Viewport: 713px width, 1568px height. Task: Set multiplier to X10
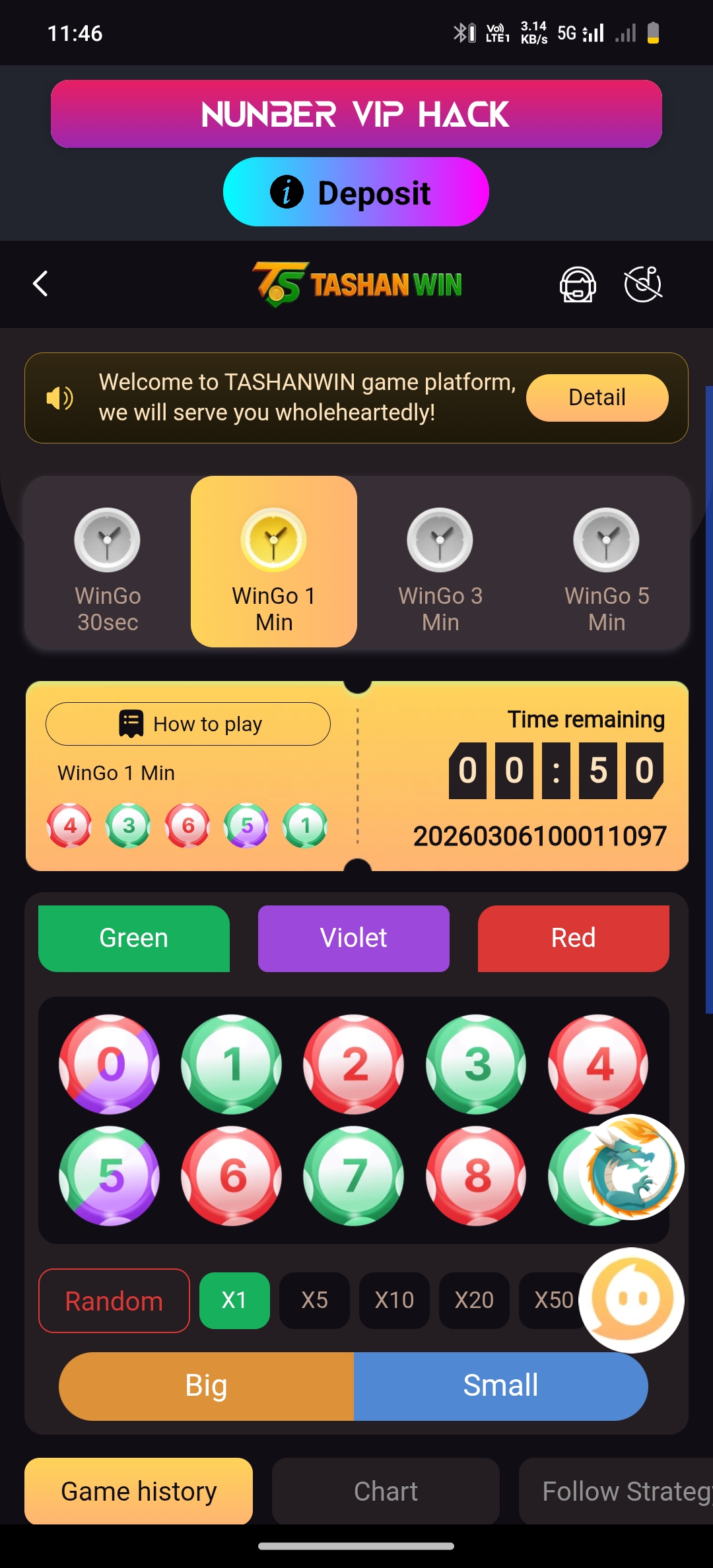point(394,1300)
